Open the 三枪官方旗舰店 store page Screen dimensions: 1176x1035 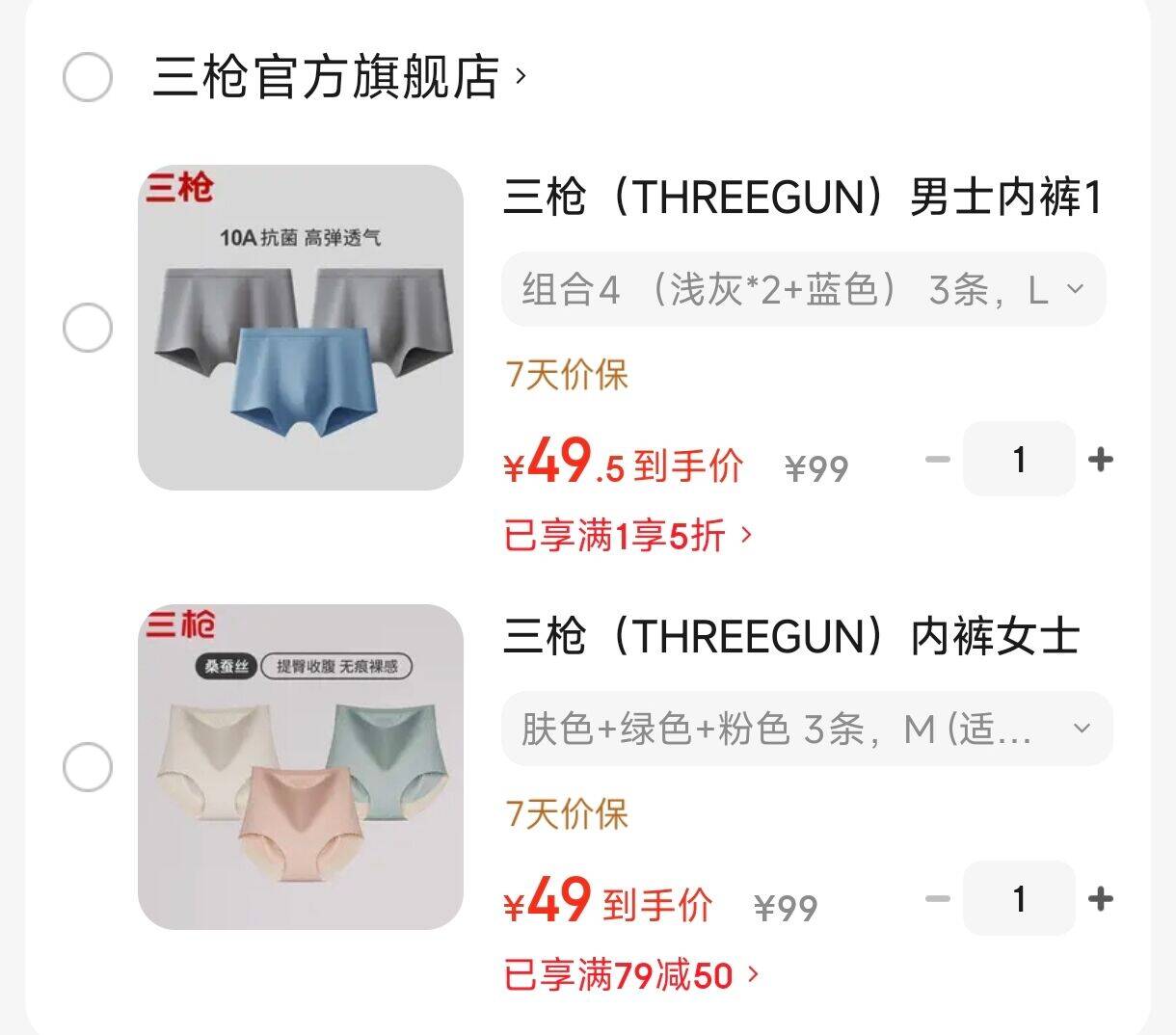click(339, 77)
